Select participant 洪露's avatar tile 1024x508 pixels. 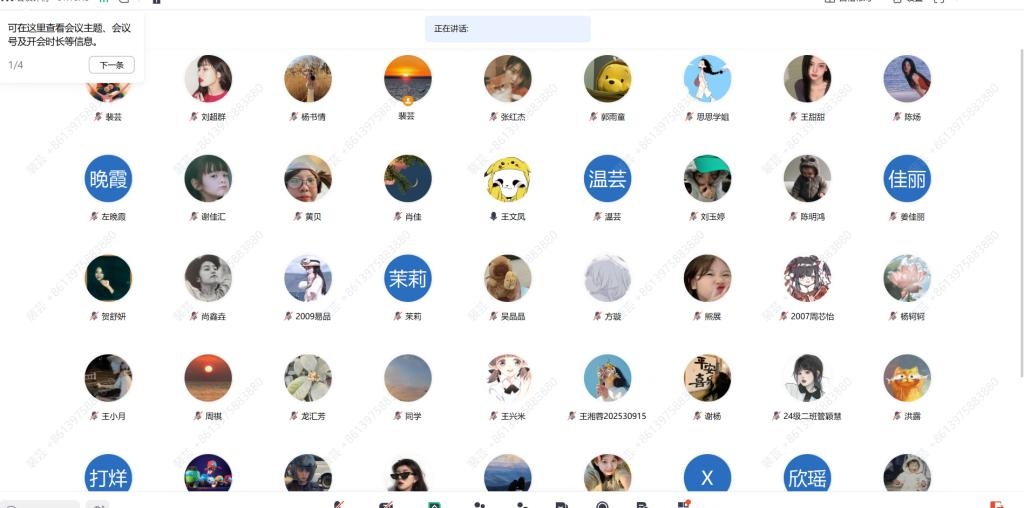point(907,379)
